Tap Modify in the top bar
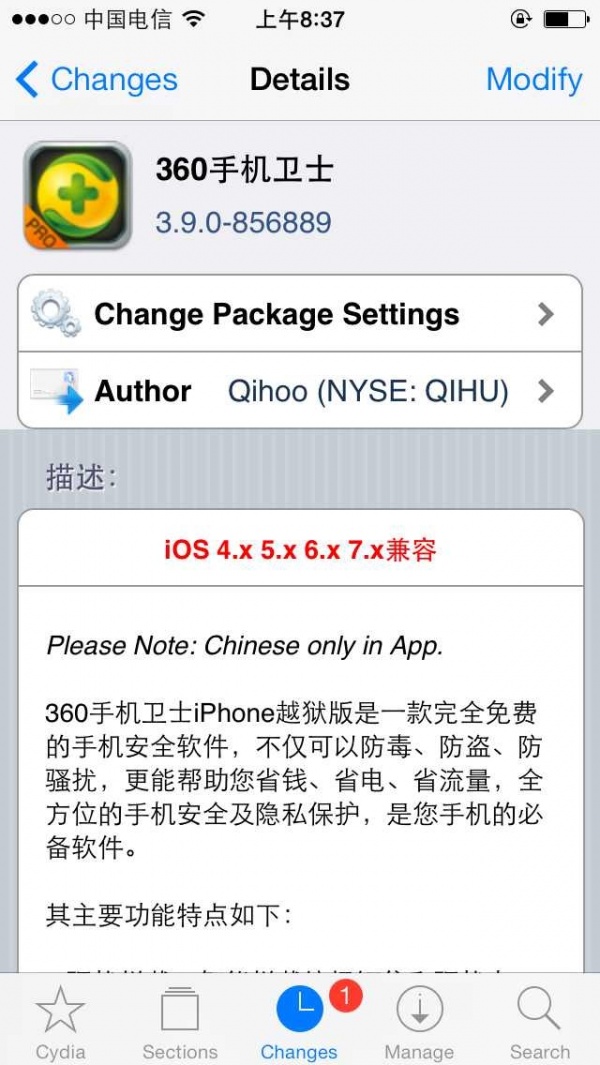Screen dimensions: 600x1065 click(533, 80)
